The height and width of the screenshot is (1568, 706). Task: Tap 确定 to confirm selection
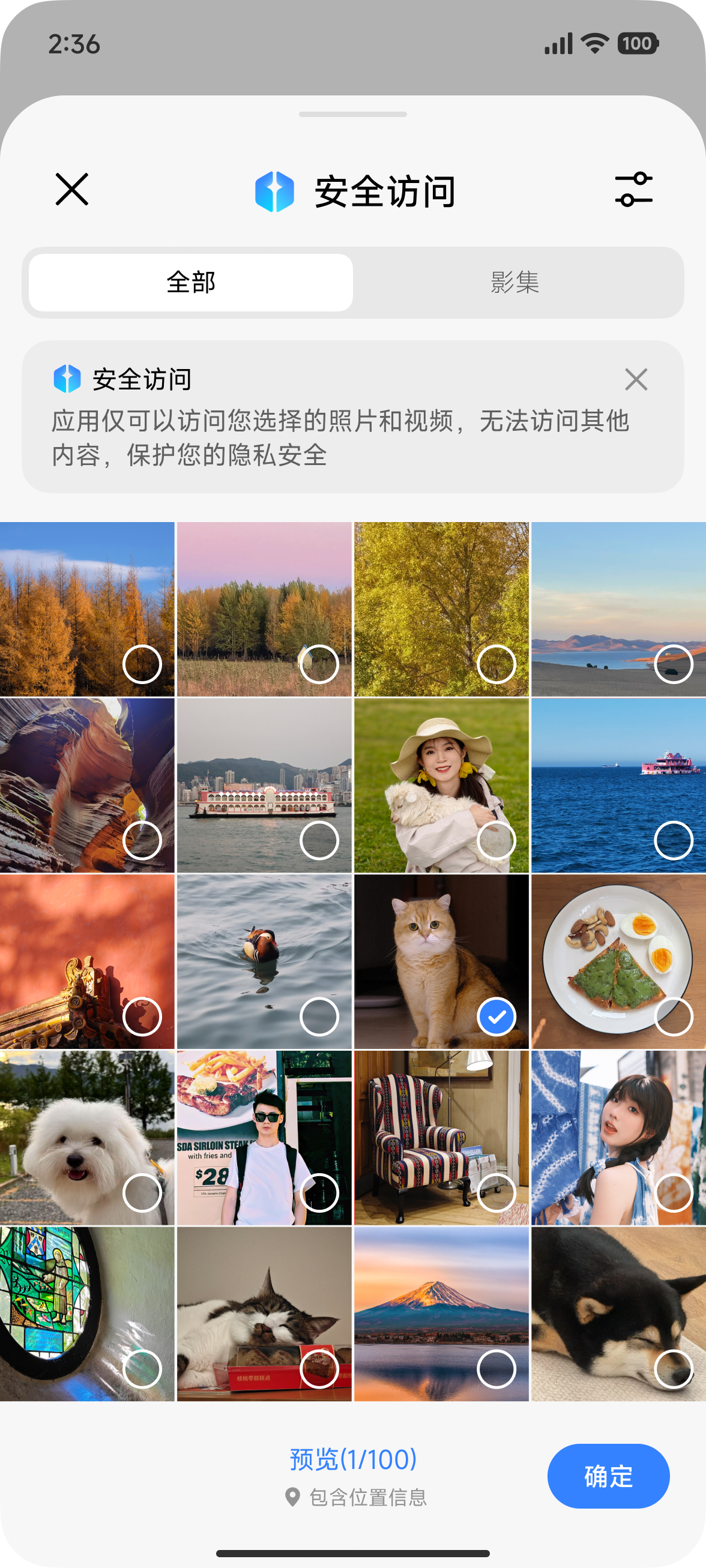608,1476
